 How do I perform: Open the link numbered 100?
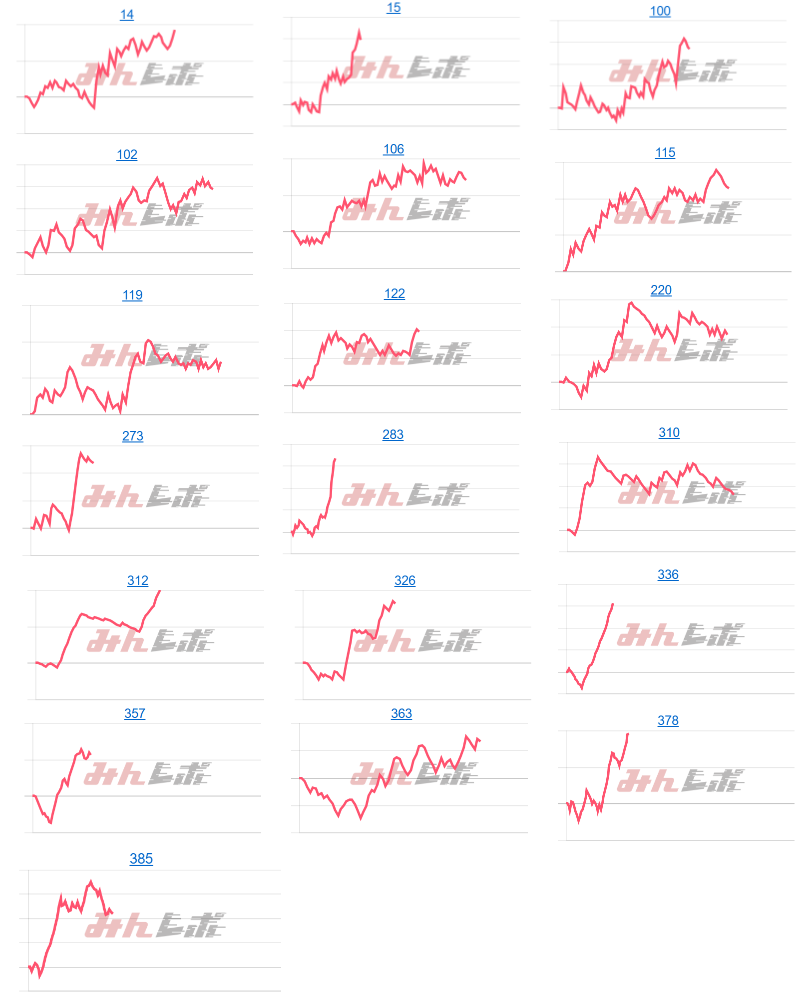[660, 11]
